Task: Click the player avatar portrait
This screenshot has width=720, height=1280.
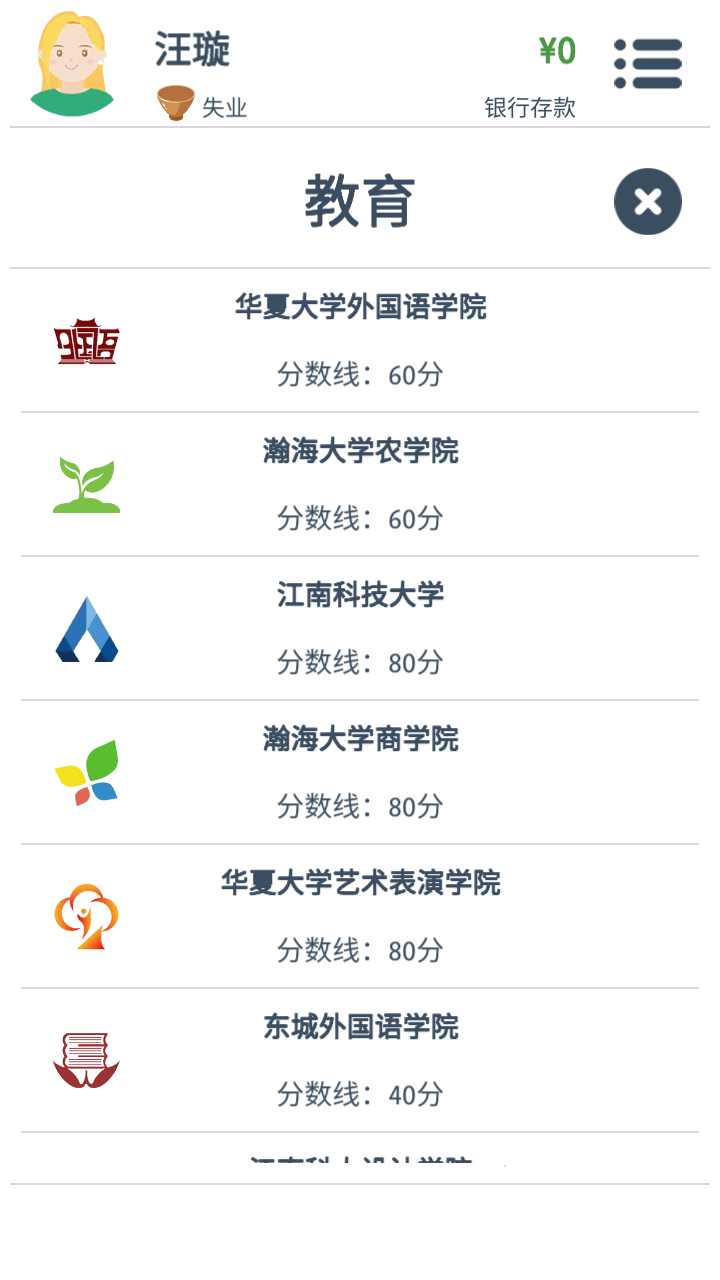Action: [70, 60]
